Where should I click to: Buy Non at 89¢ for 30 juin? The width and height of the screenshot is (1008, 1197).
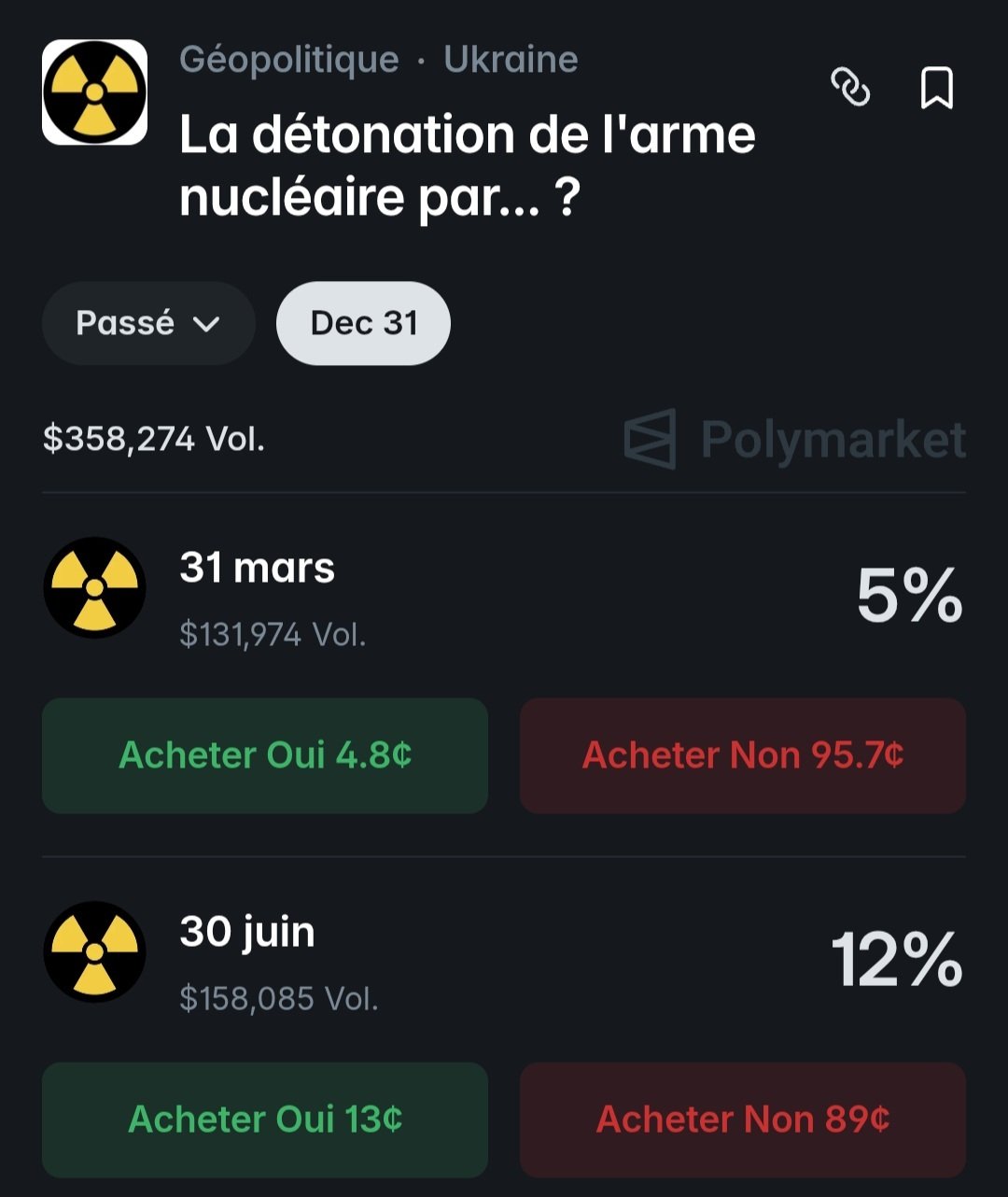[x=742, y=1119]
